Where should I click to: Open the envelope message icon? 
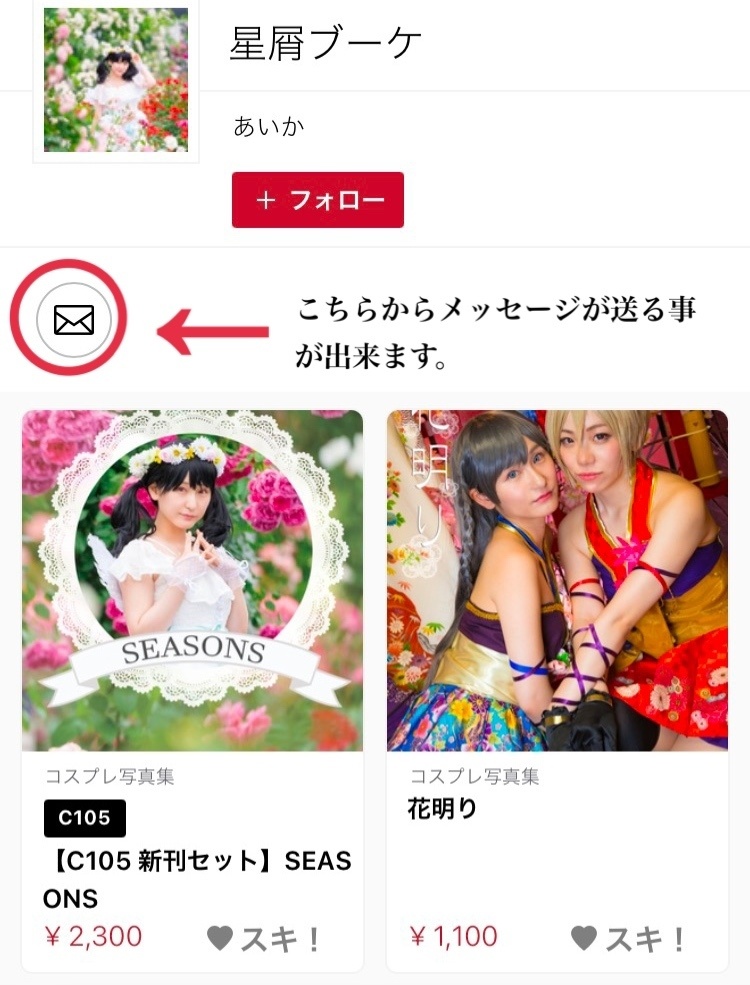point(74,320)
